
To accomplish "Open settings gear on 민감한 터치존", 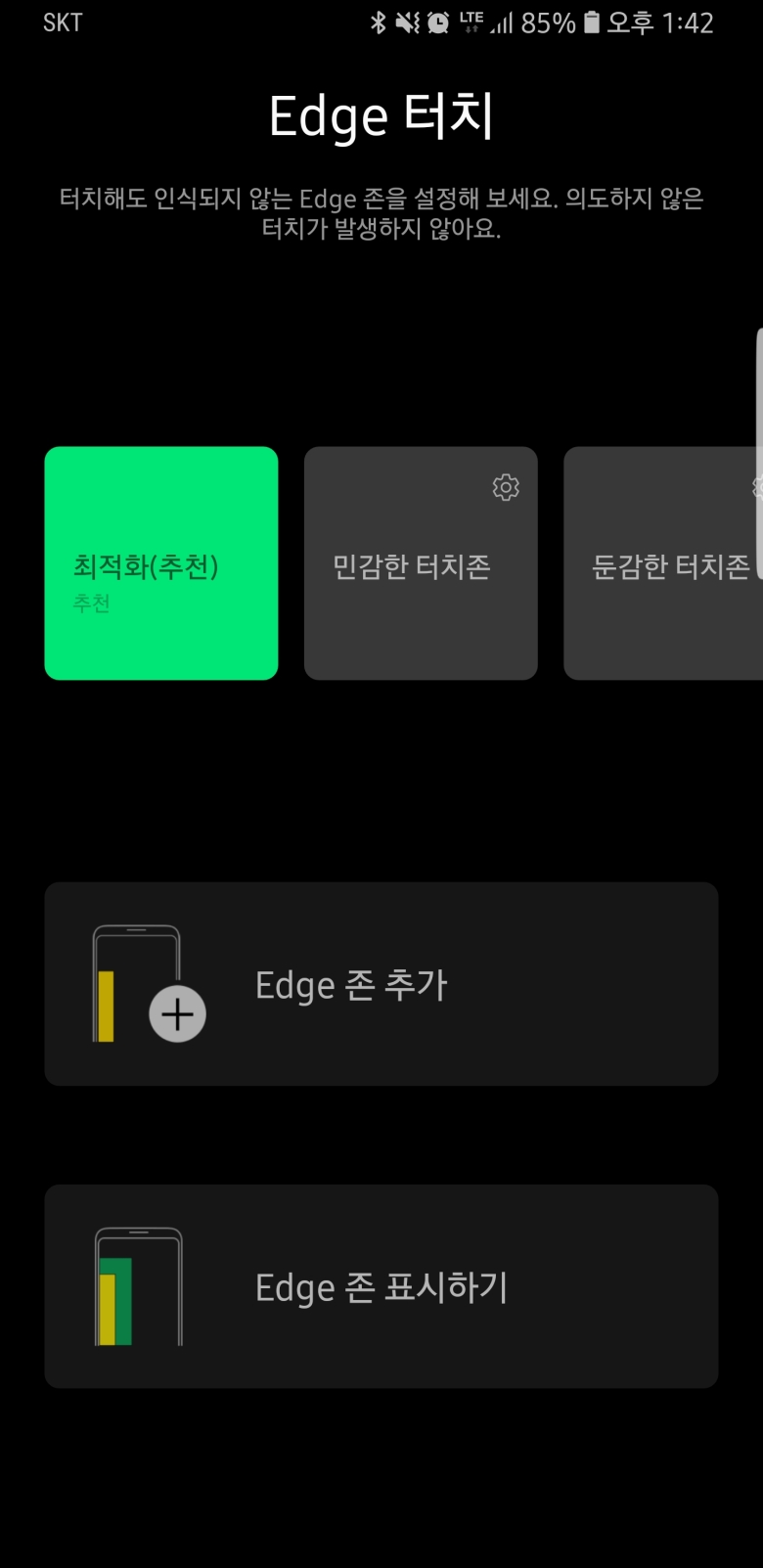I will click(506, 487).
